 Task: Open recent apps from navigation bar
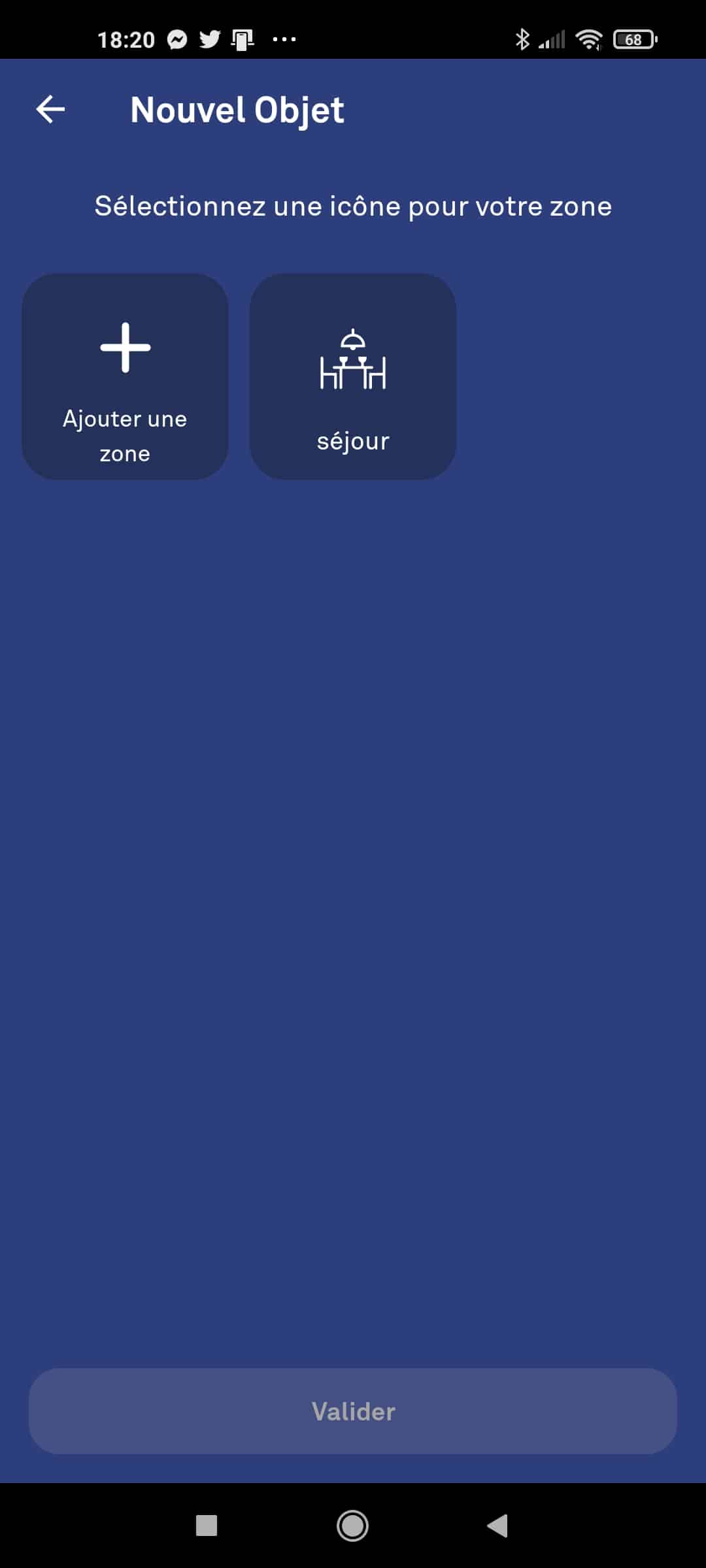click(207, 1526)
